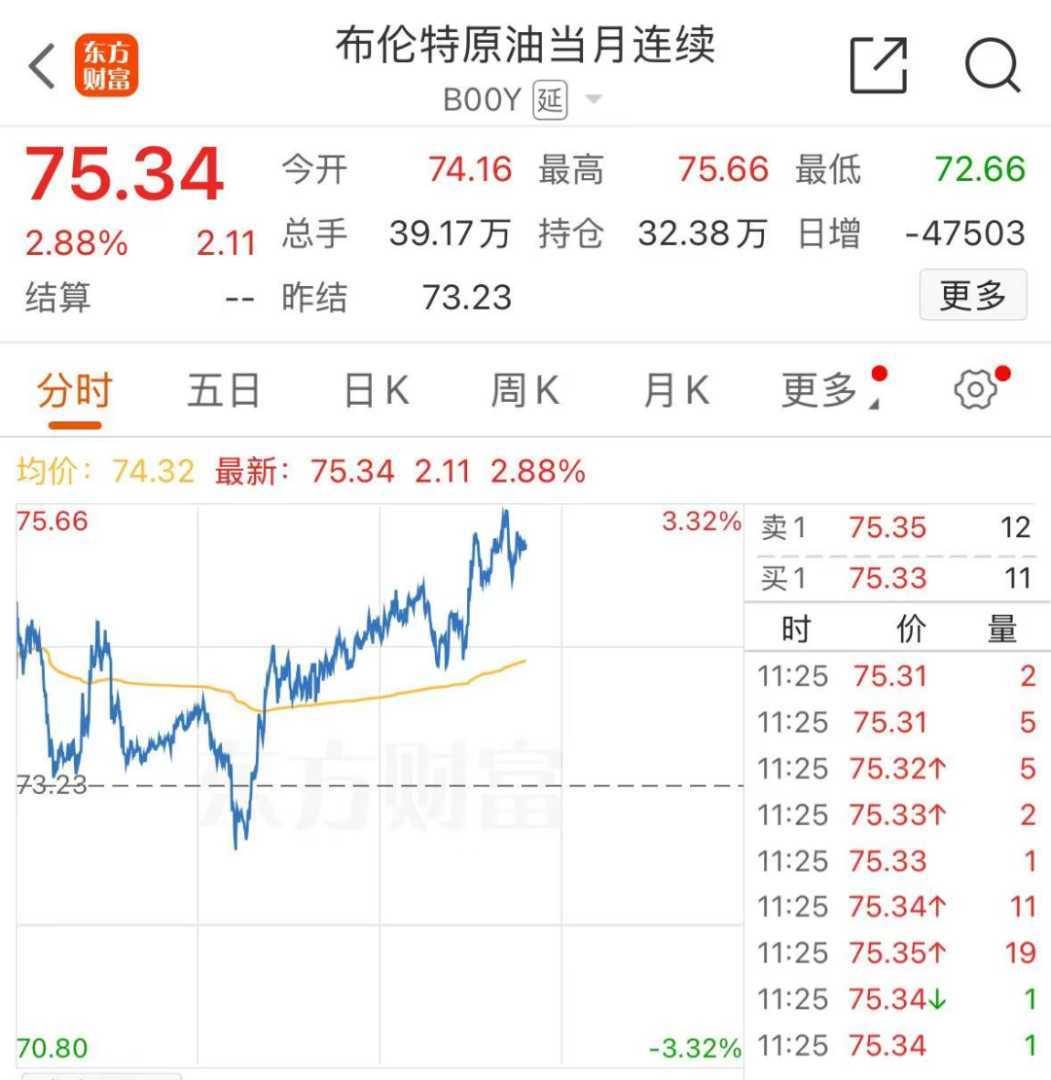Share this Brent crude quote page
Viewport: 1051px width, 1080px height.
pos(878,66)
